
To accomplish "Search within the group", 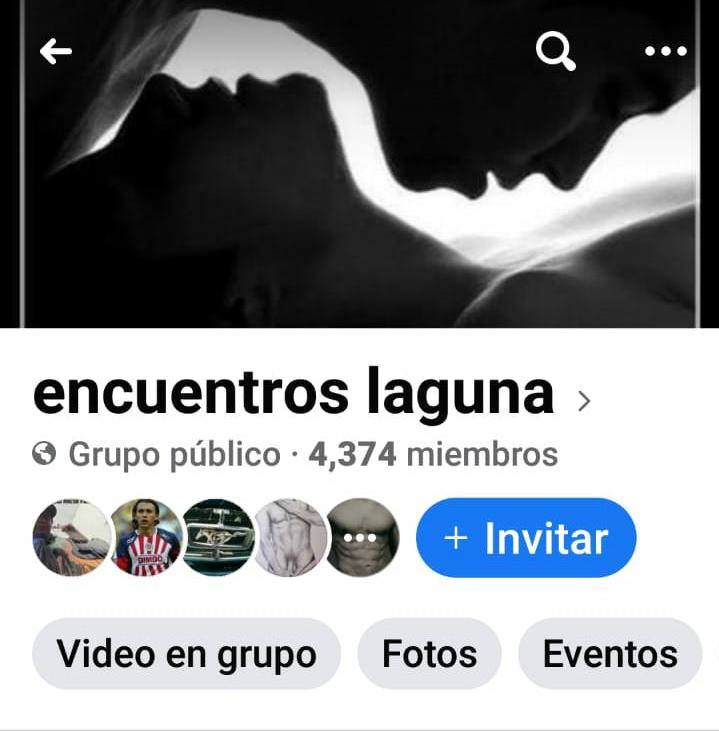I will point(556,51).
